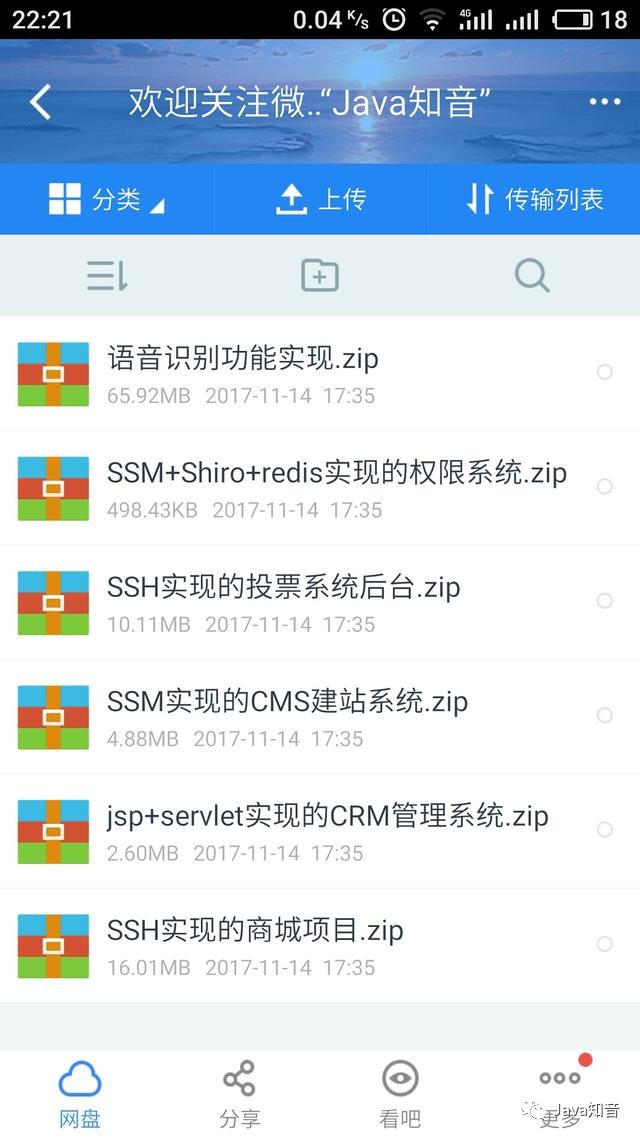Open the 传输列表 transfer list
640x1138 pixels.
click(x=534, y=199)
